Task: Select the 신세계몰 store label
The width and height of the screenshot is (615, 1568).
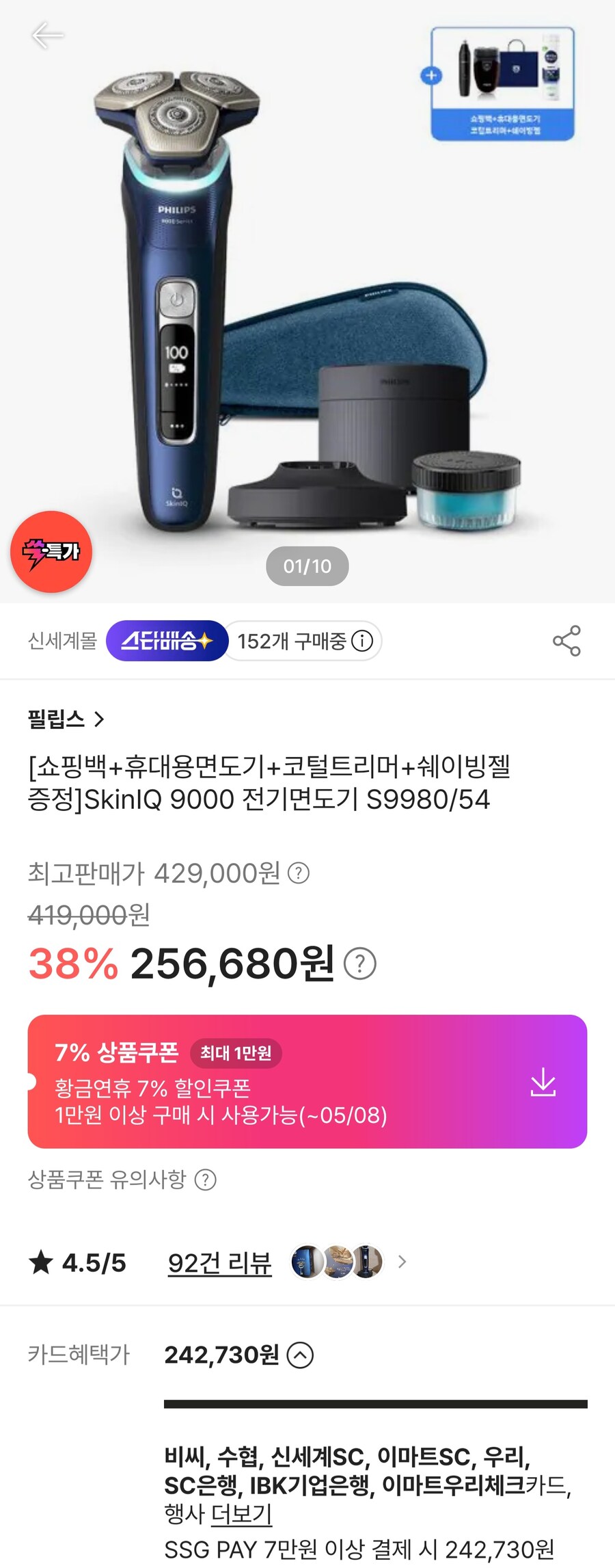Action: [60, 641]
